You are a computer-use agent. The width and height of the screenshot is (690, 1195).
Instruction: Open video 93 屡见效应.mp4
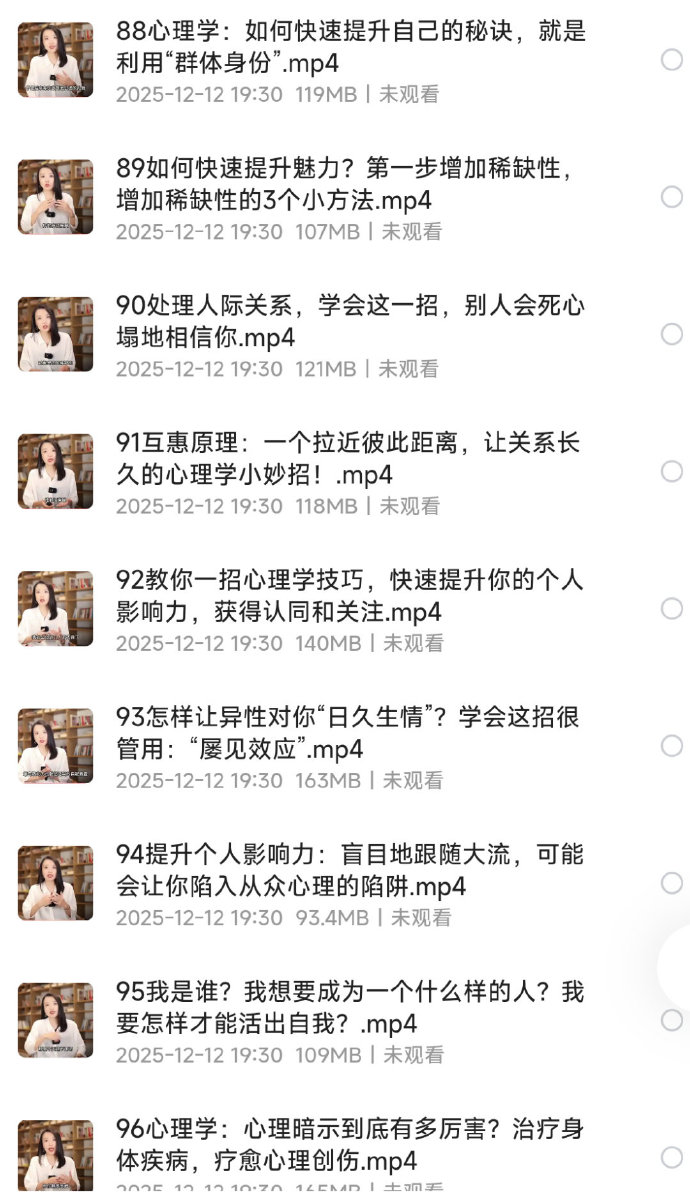click(x=350, y=733)
